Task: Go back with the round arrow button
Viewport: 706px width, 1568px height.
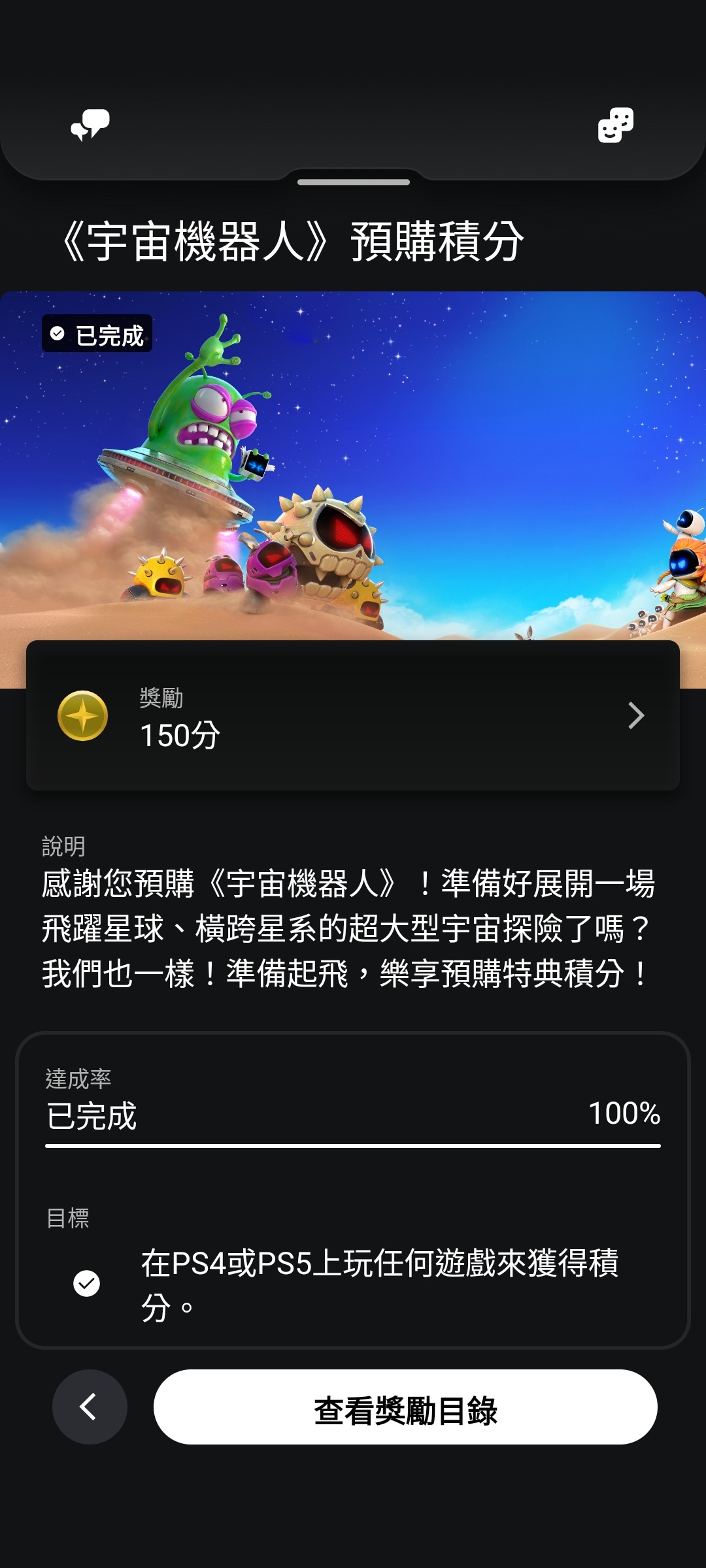Action: (x=90, y=1407)
